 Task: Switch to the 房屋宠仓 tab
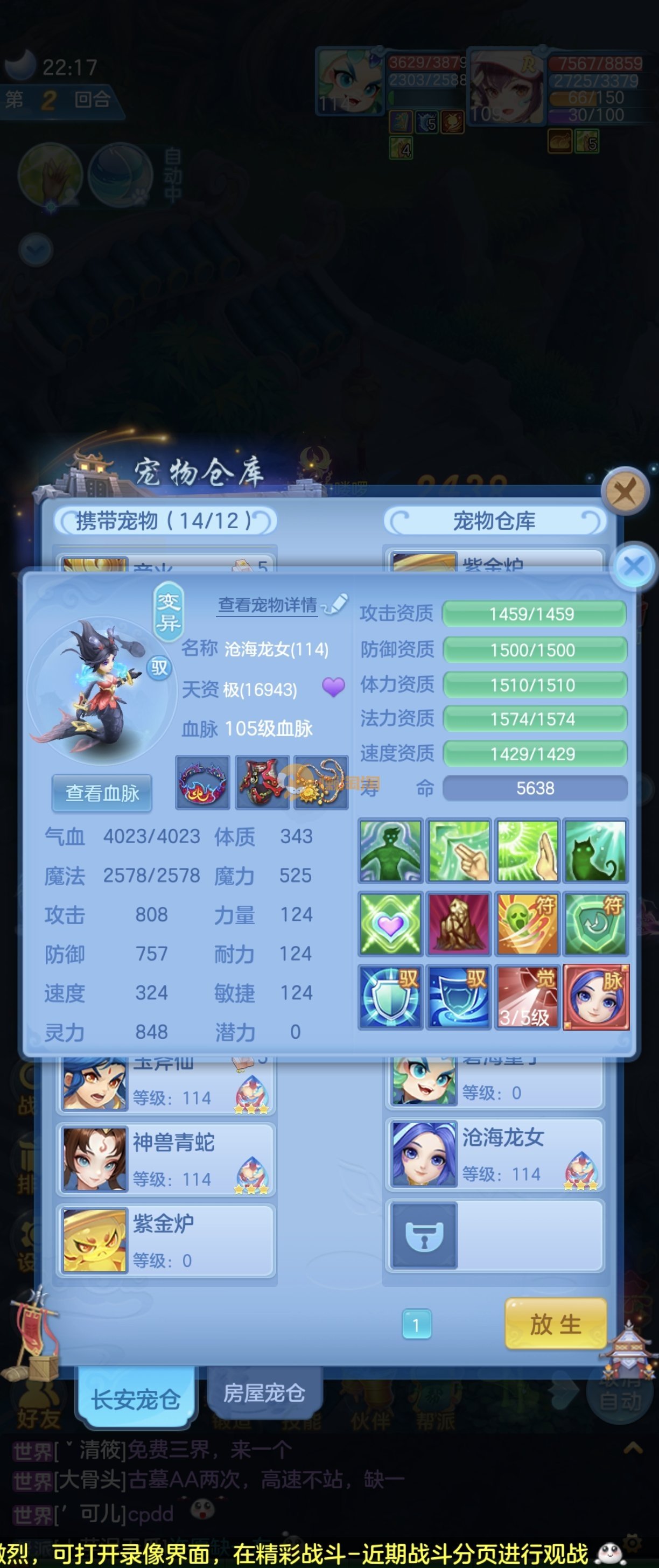click(x=264, y=1392)
